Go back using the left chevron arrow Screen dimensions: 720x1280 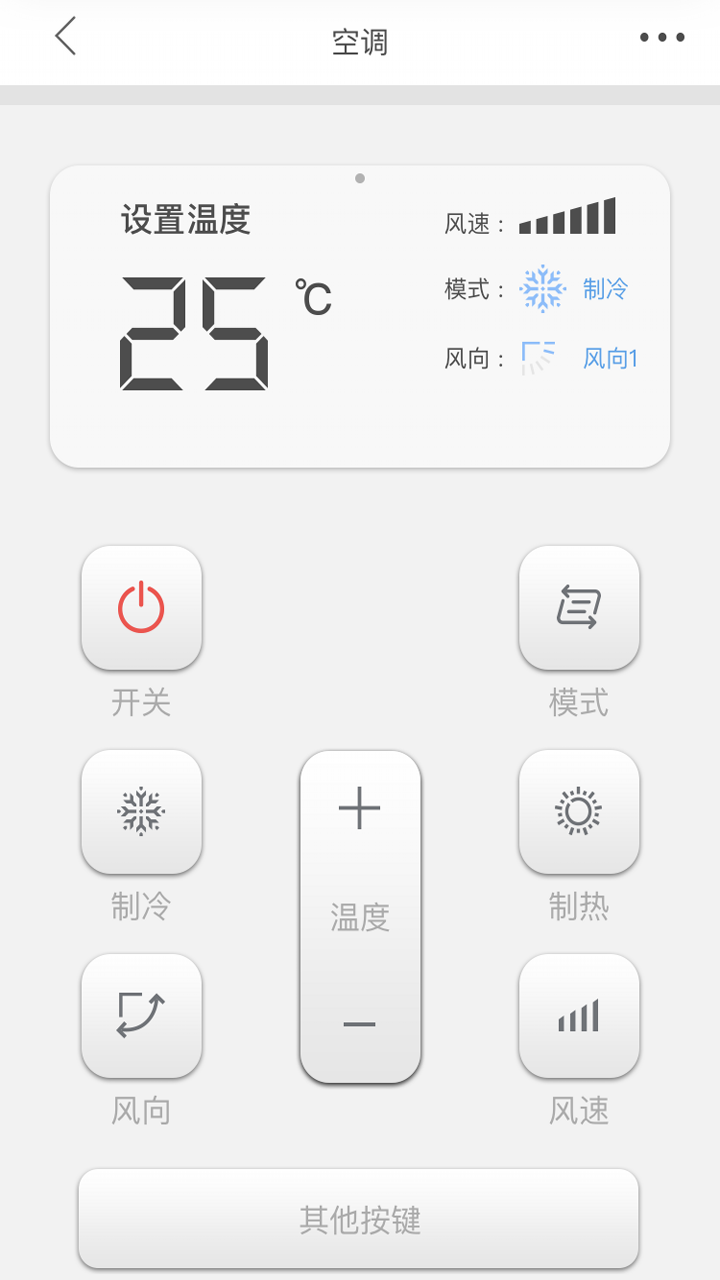(x=65, y=38)
